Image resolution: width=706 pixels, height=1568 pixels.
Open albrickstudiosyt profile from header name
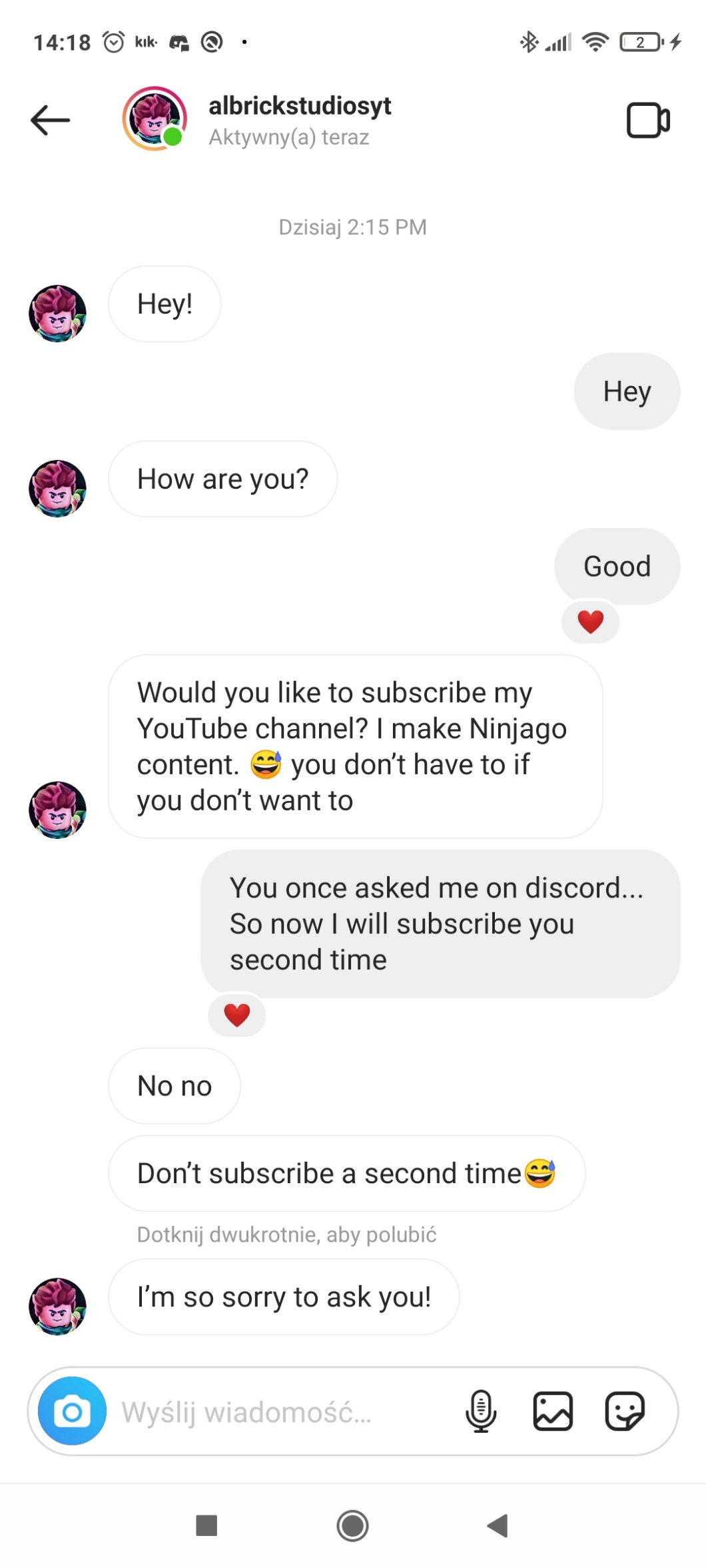pos(299,106)
